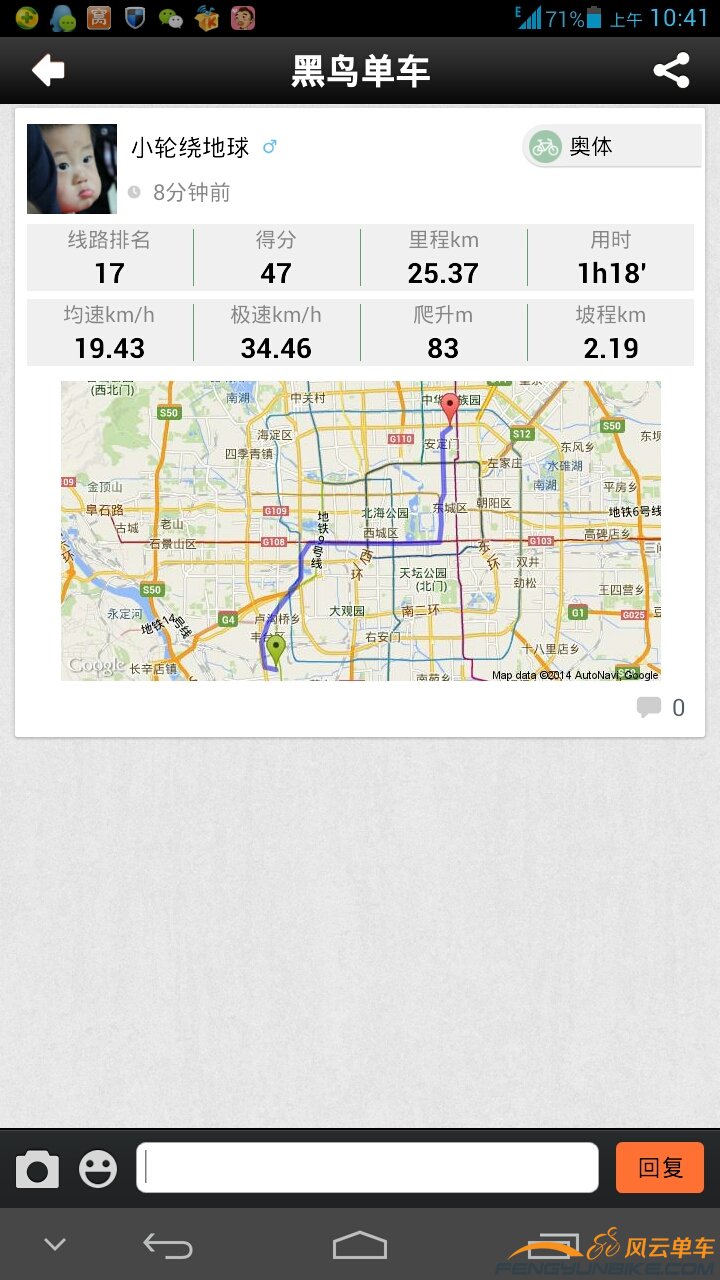Image resolution: width=720 pixels, height=1280 pixels.
Task: Tap the system back button
Action: [167, 1245]
